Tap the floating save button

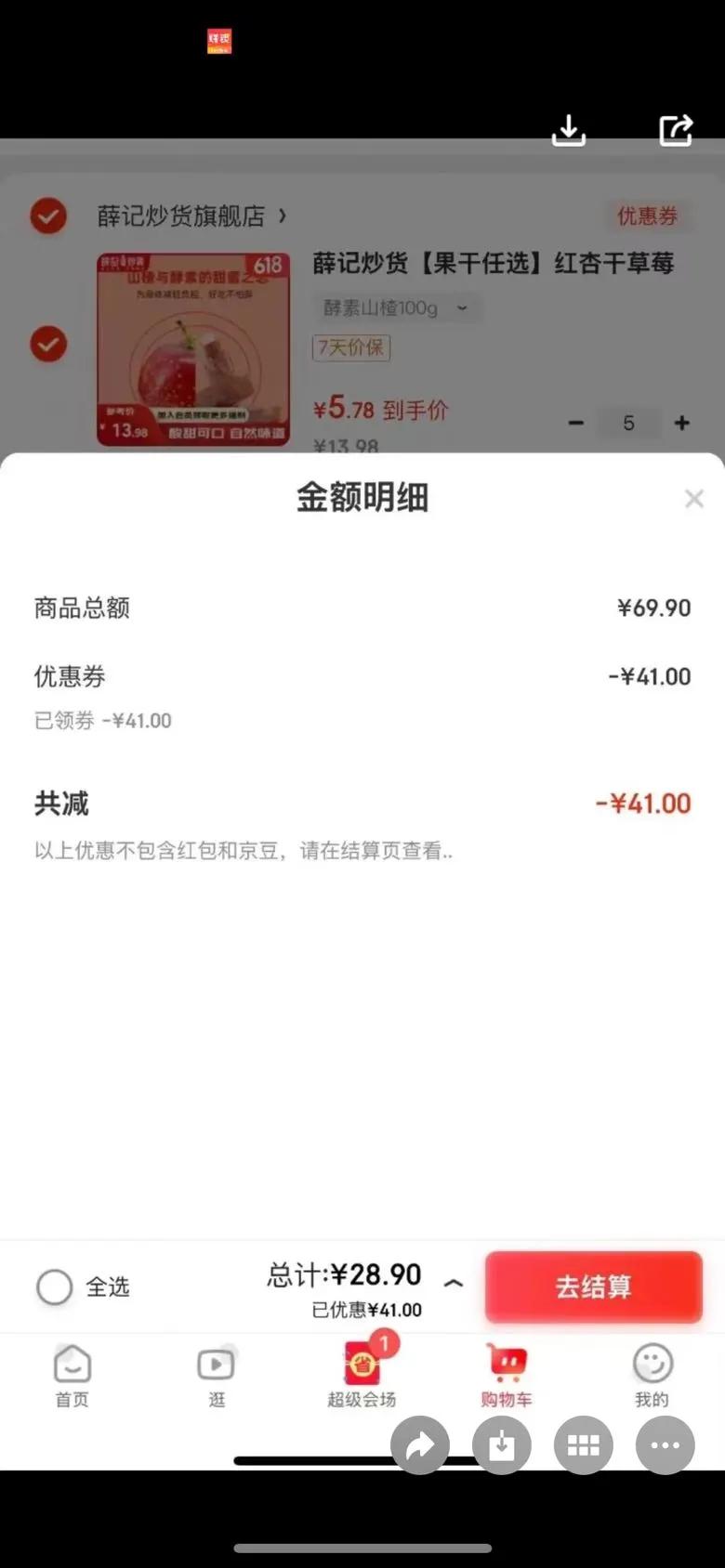click(502, 1445)
